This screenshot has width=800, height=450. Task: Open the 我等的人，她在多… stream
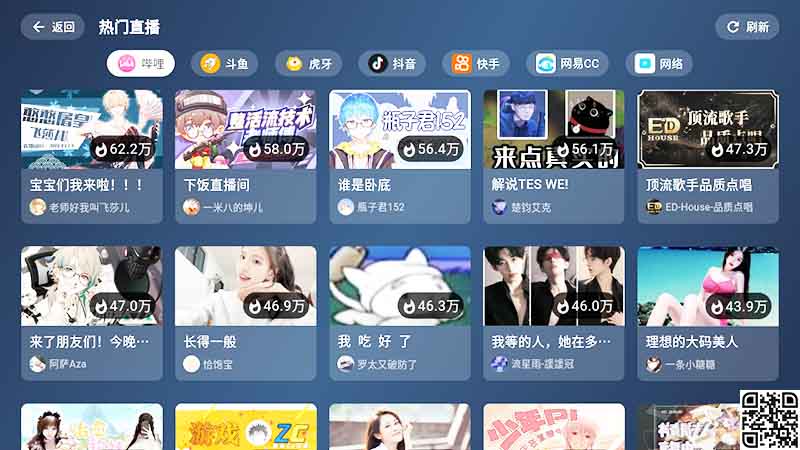[x=553, y=311]
